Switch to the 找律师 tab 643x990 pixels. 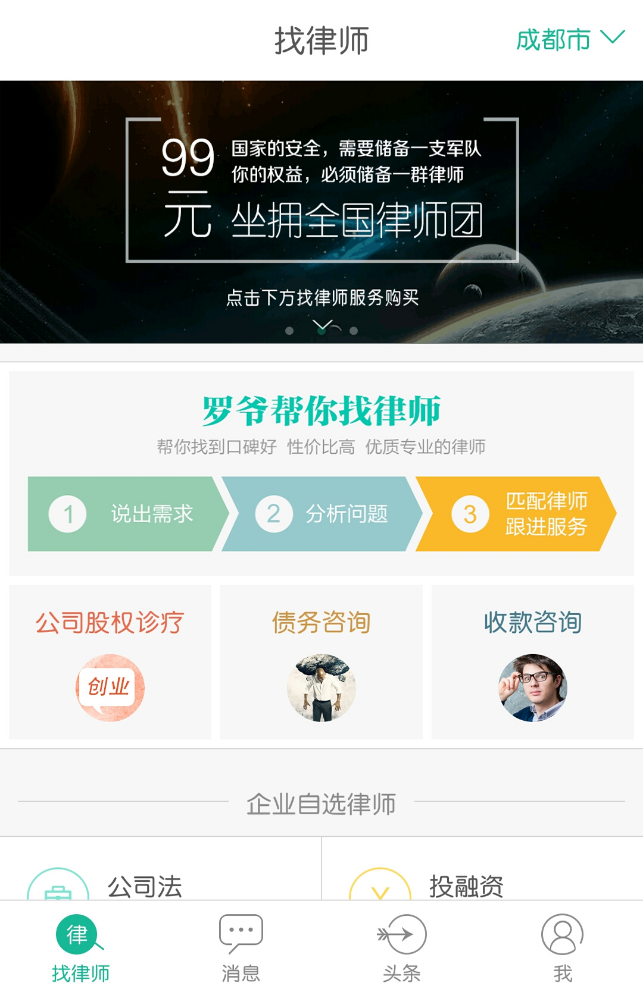tap(80, 946)
